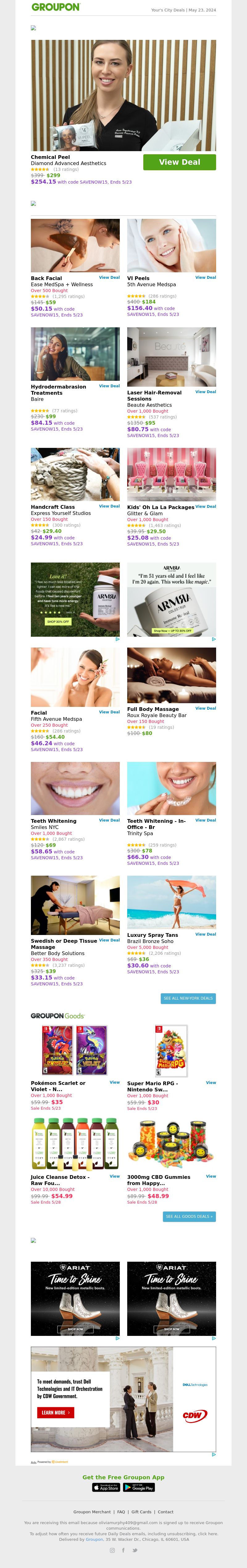247x1568 pixels.
Task: Open the Luxury Spray Tans deal
Action: (x=205, y=934)
